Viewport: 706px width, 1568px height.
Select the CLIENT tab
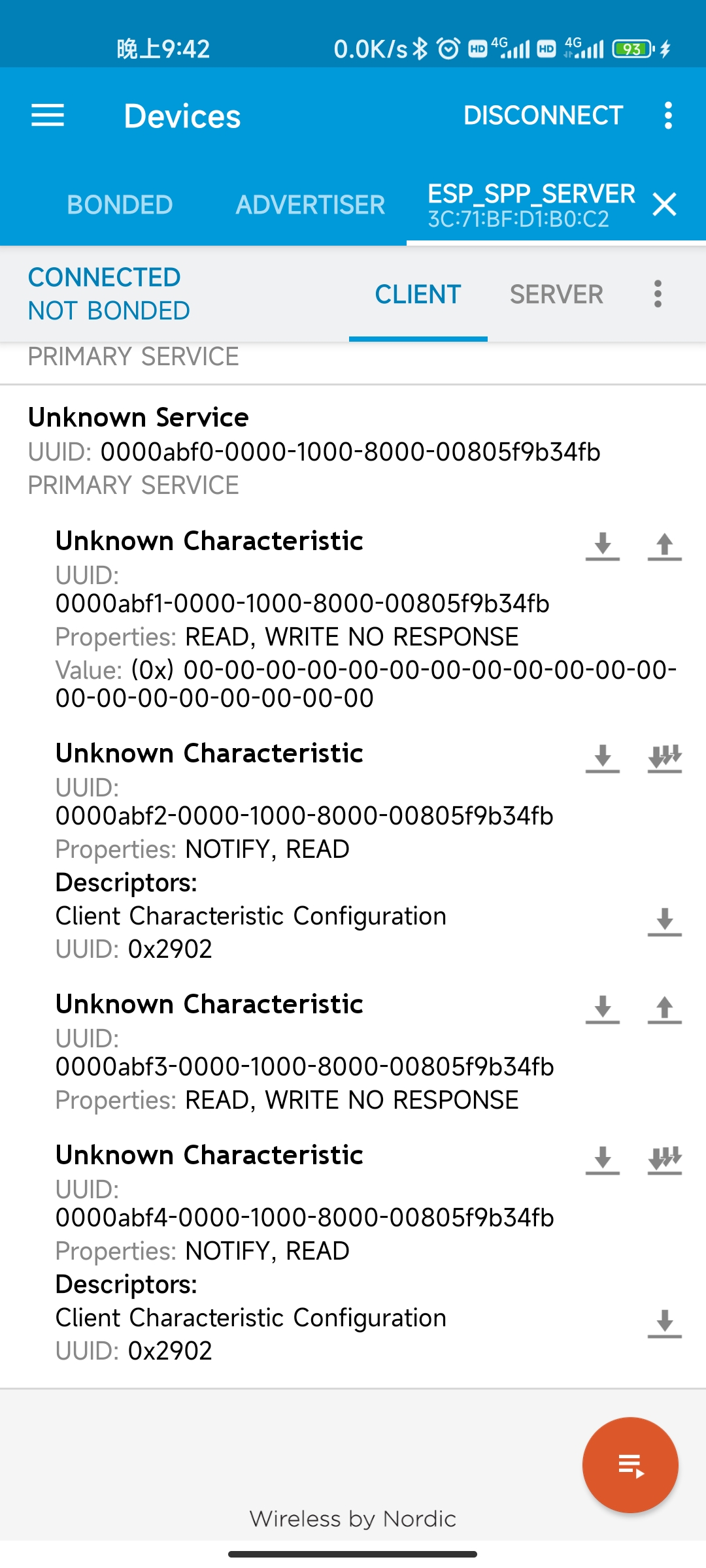(x=418, y=295)
